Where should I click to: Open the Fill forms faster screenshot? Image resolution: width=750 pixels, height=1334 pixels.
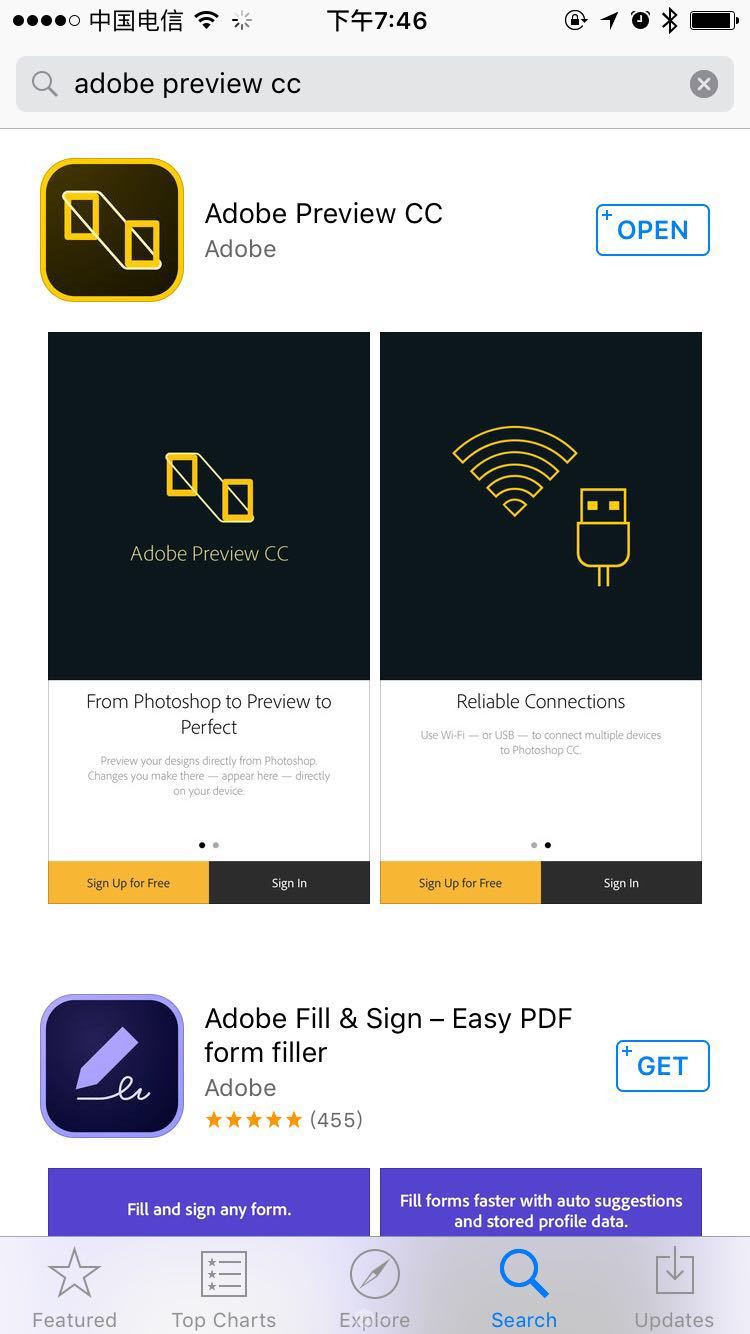point(541,1203)
